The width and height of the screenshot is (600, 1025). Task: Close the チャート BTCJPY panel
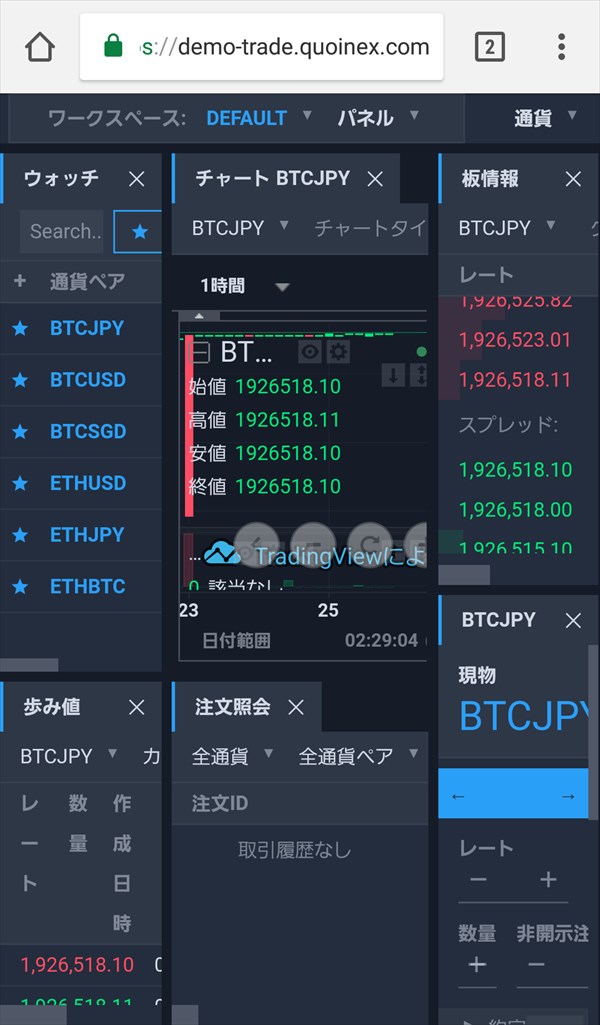(375, 179)
